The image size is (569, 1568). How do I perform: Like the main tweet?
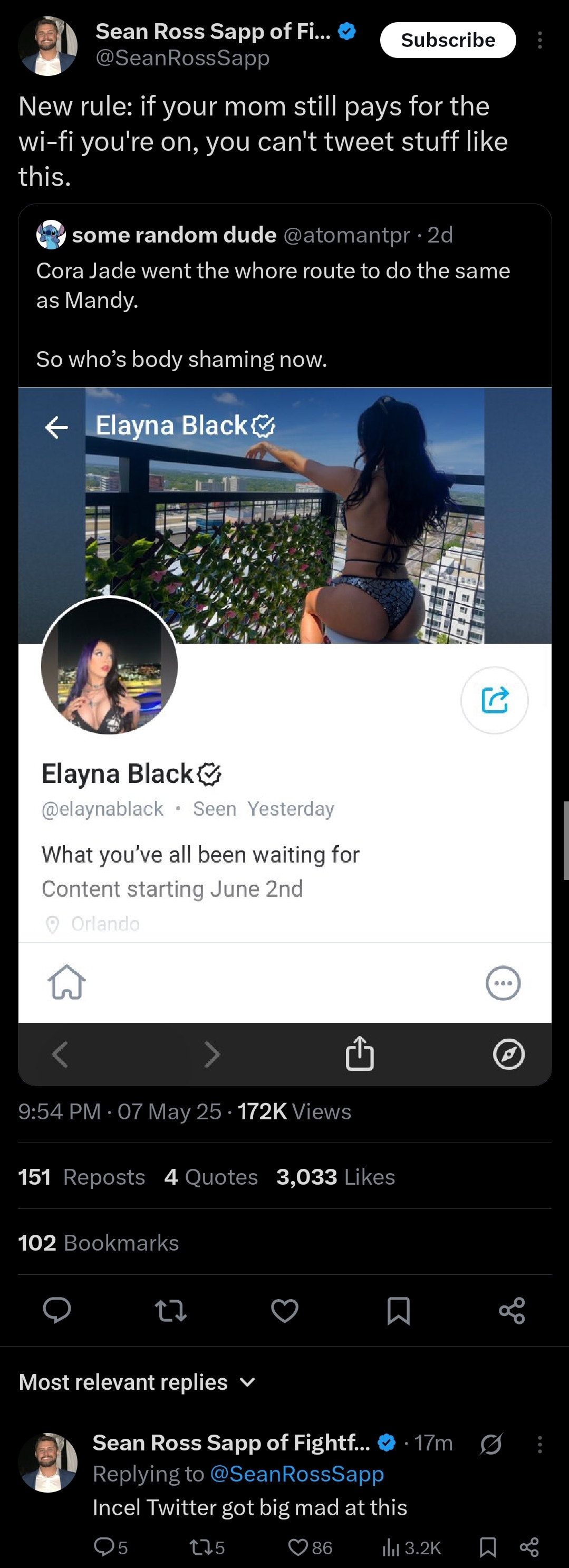coord(284,1310)
